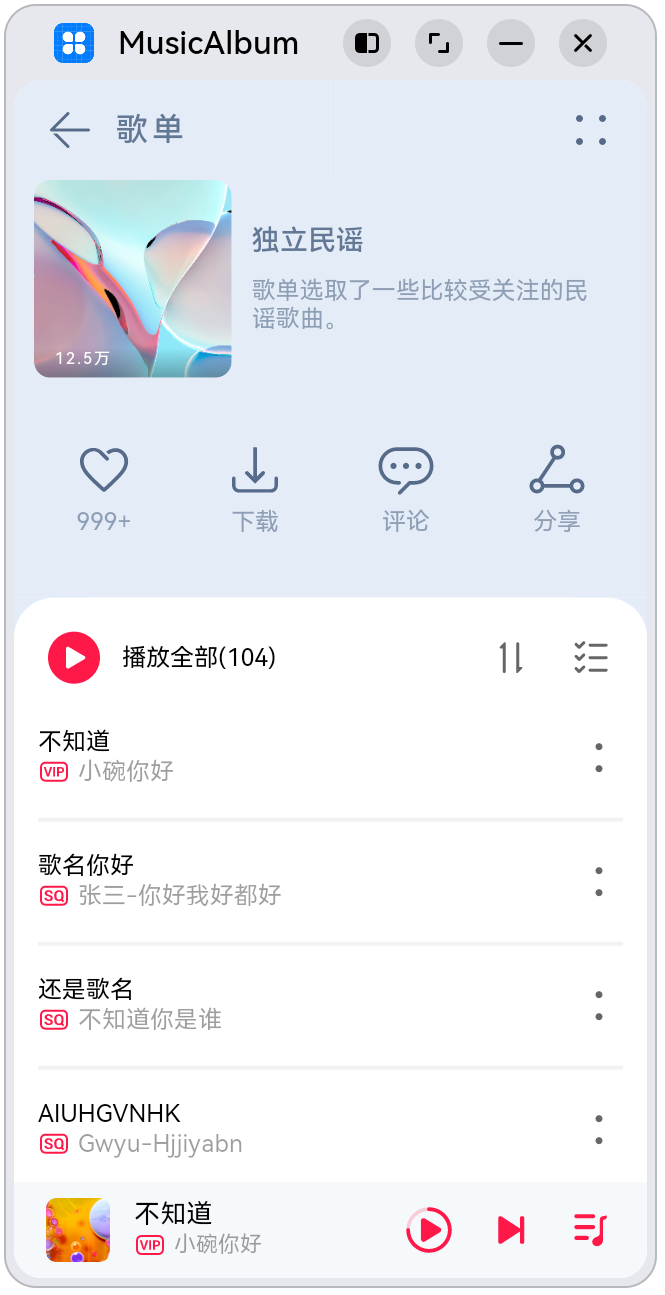This screenshot has height=1295, width=665.
Task: Go back from the 歌单 page
Action: click(x=70, y=130)
